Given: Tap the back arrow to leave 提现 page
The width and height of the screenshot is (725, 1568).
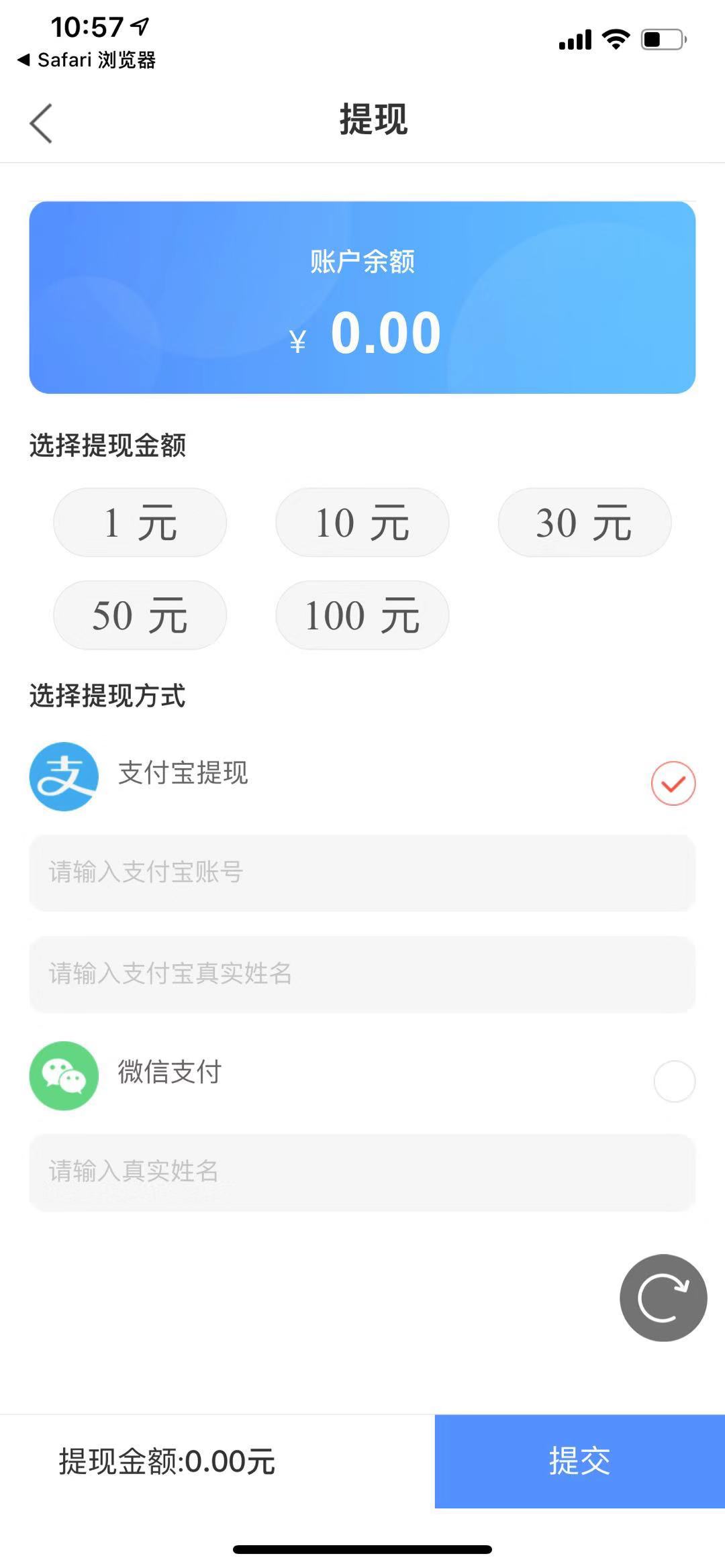Looking at the screenshot, I should point(40,123).
